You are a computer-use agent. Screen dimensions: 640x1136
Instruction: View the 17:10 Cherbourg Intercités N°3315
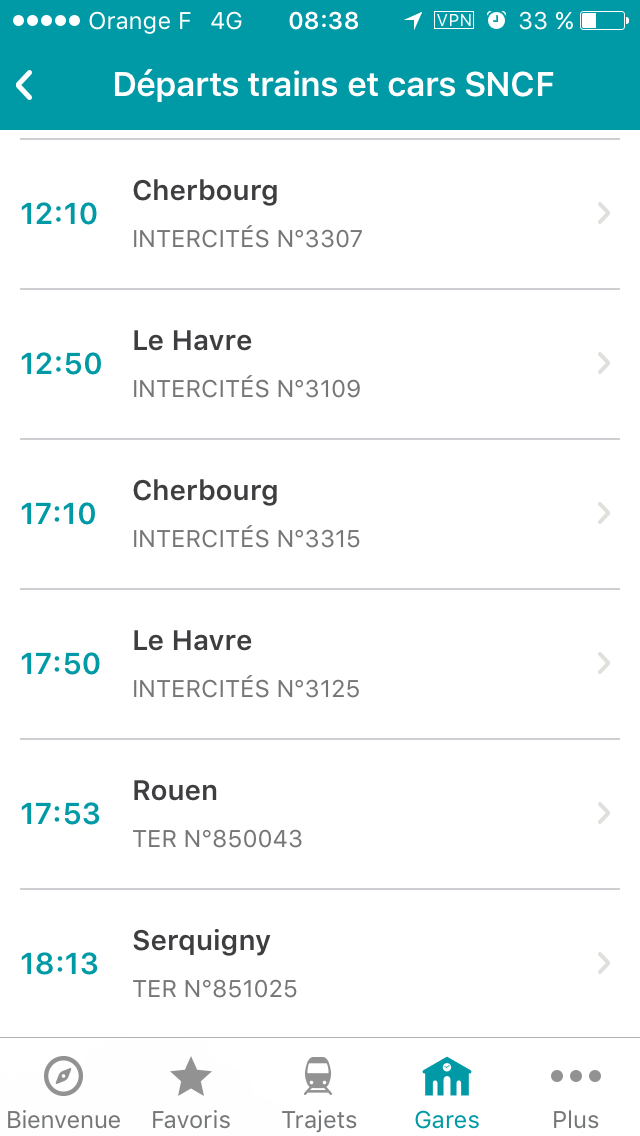[x=320, y=514]
